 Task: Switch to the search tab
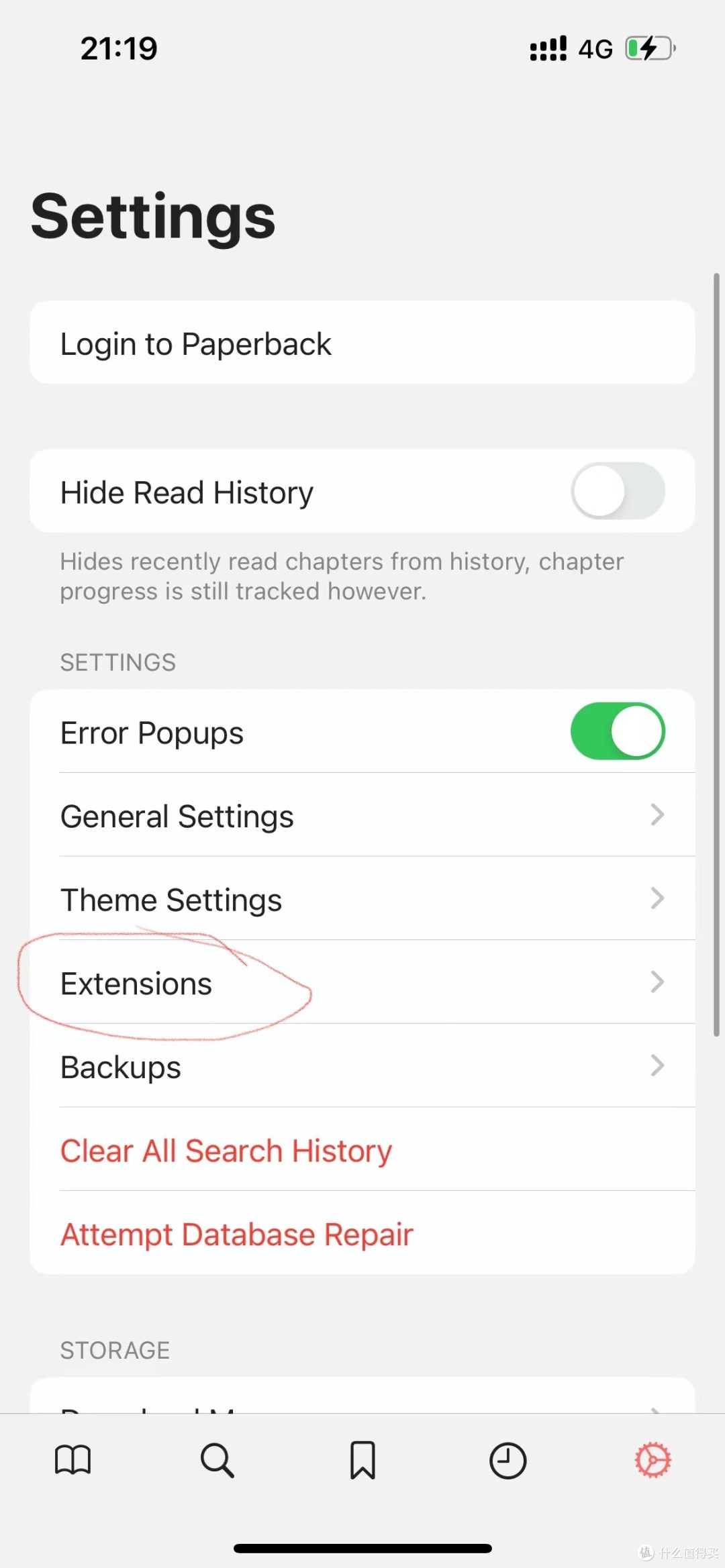pyautogui.click(x=217, y=1460)
